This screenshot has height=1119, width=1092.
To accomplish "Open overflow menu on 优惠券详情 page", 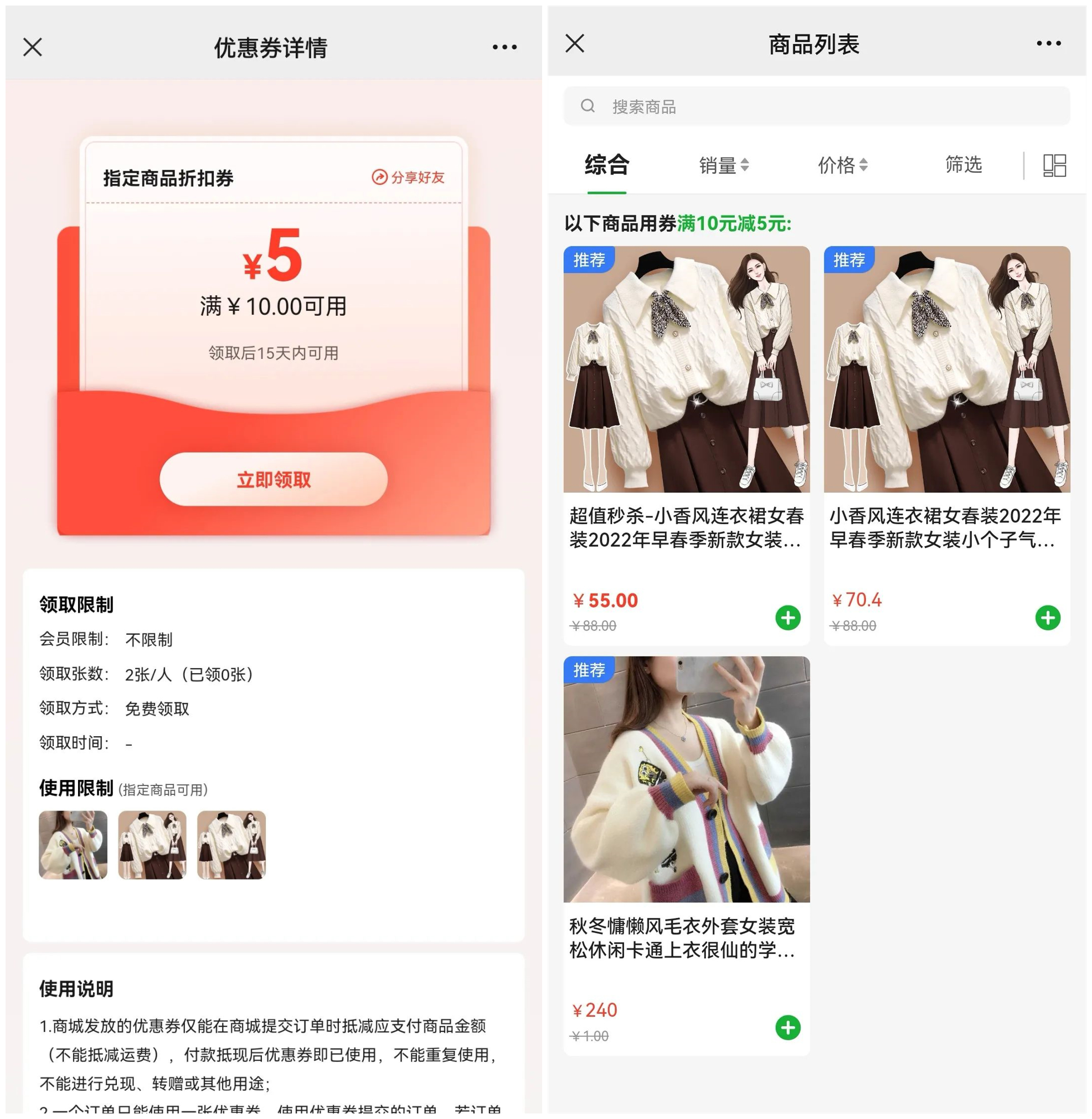I will tap(504, 47).
